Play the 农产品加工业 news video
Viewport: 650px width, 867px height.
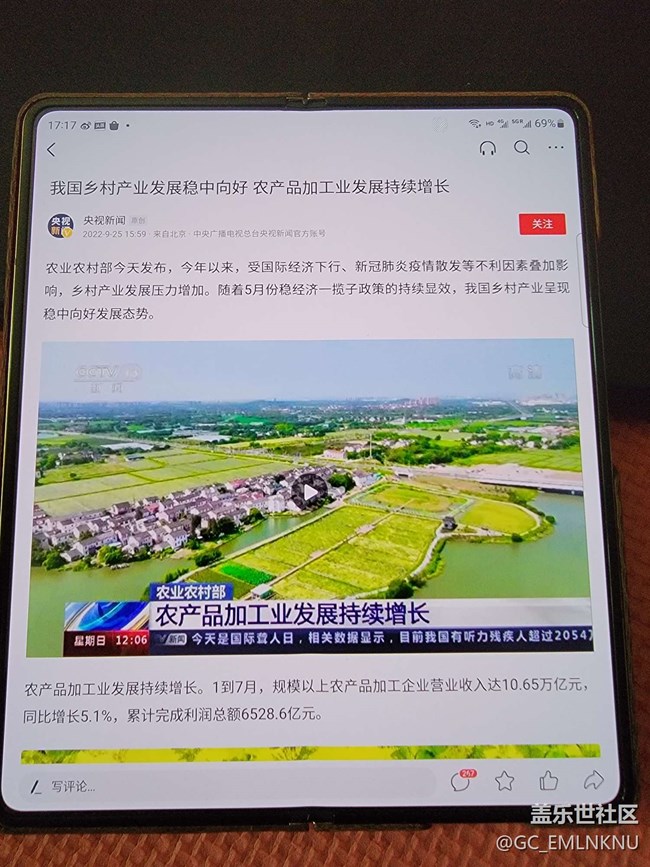tap(310, 491)
